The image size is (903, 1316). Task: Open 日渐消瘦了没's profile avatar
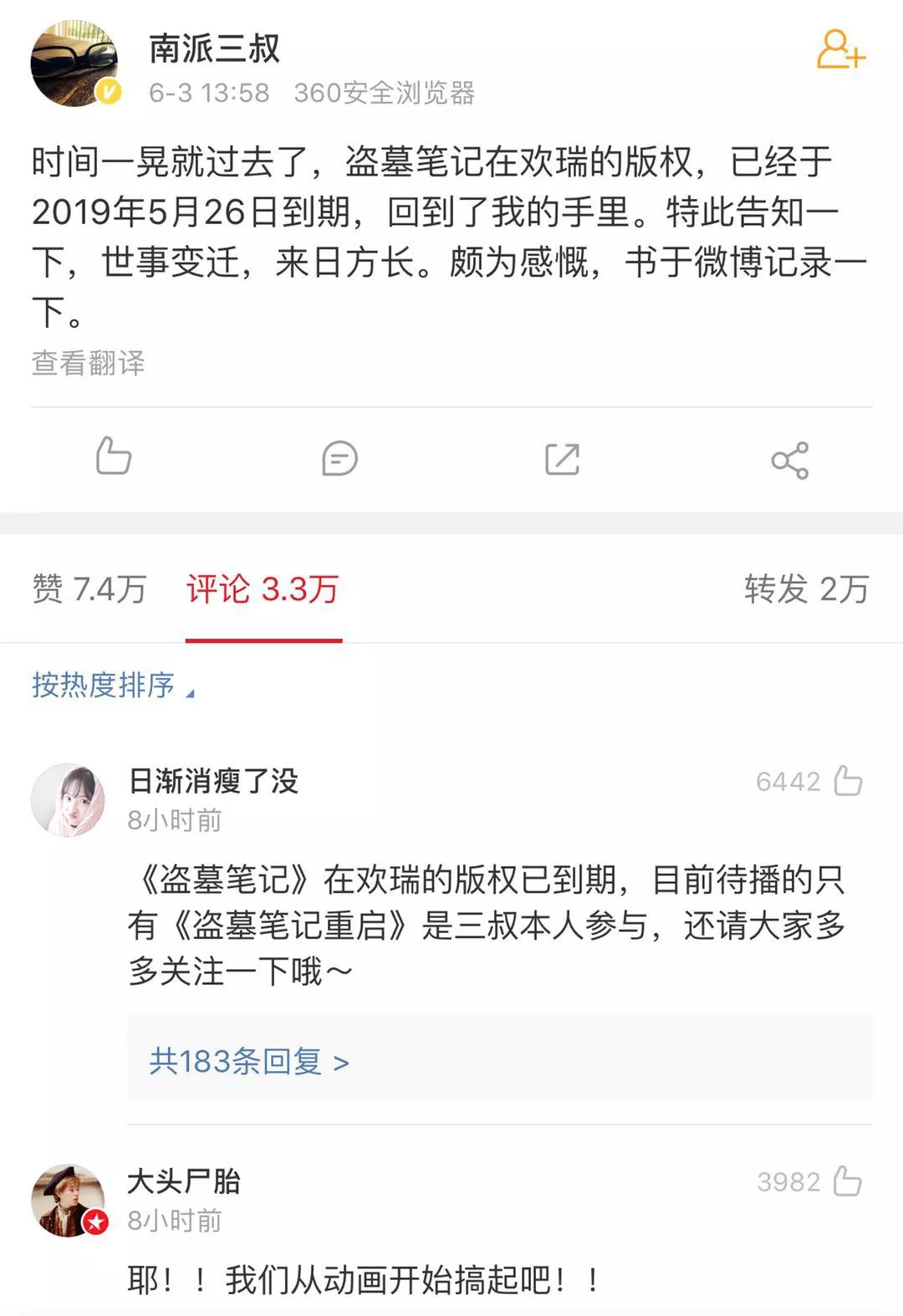[69, 800]
